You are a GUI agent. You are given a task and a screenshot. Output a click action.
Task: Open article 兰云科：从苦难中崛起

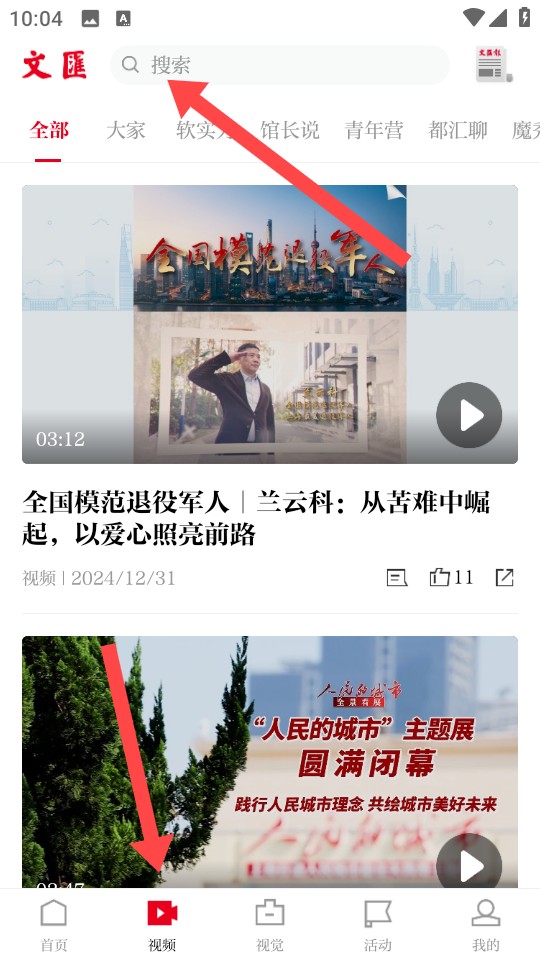[256, 519]
